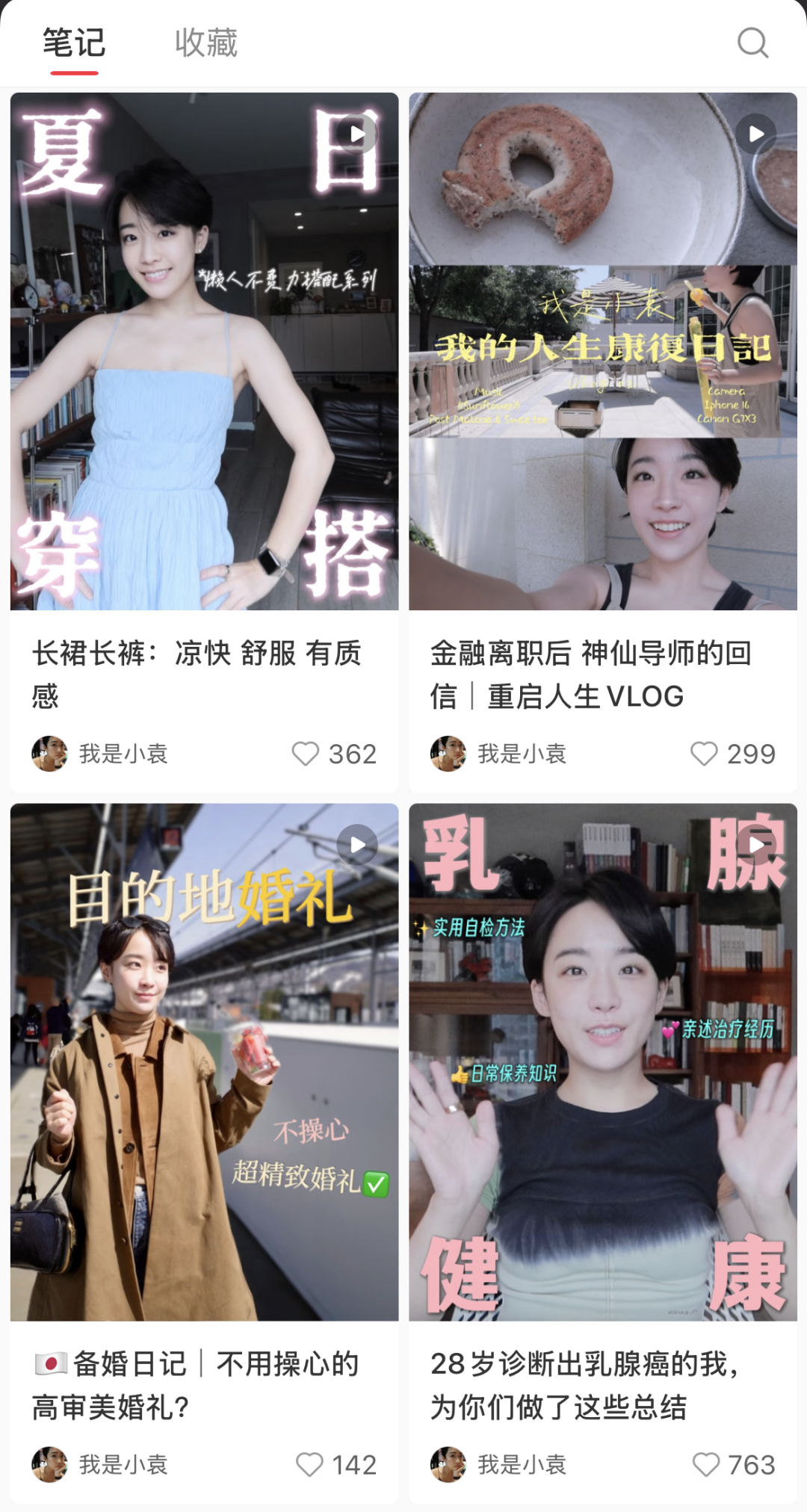Open the 我的人生康復日記 VLOG note
The image size is (807, 1512).
(603, 351)
